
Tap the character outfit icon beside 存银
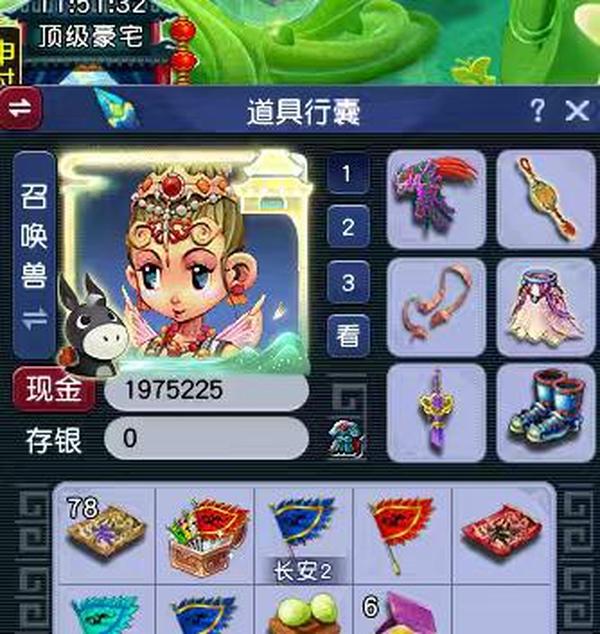pos(346,438)
